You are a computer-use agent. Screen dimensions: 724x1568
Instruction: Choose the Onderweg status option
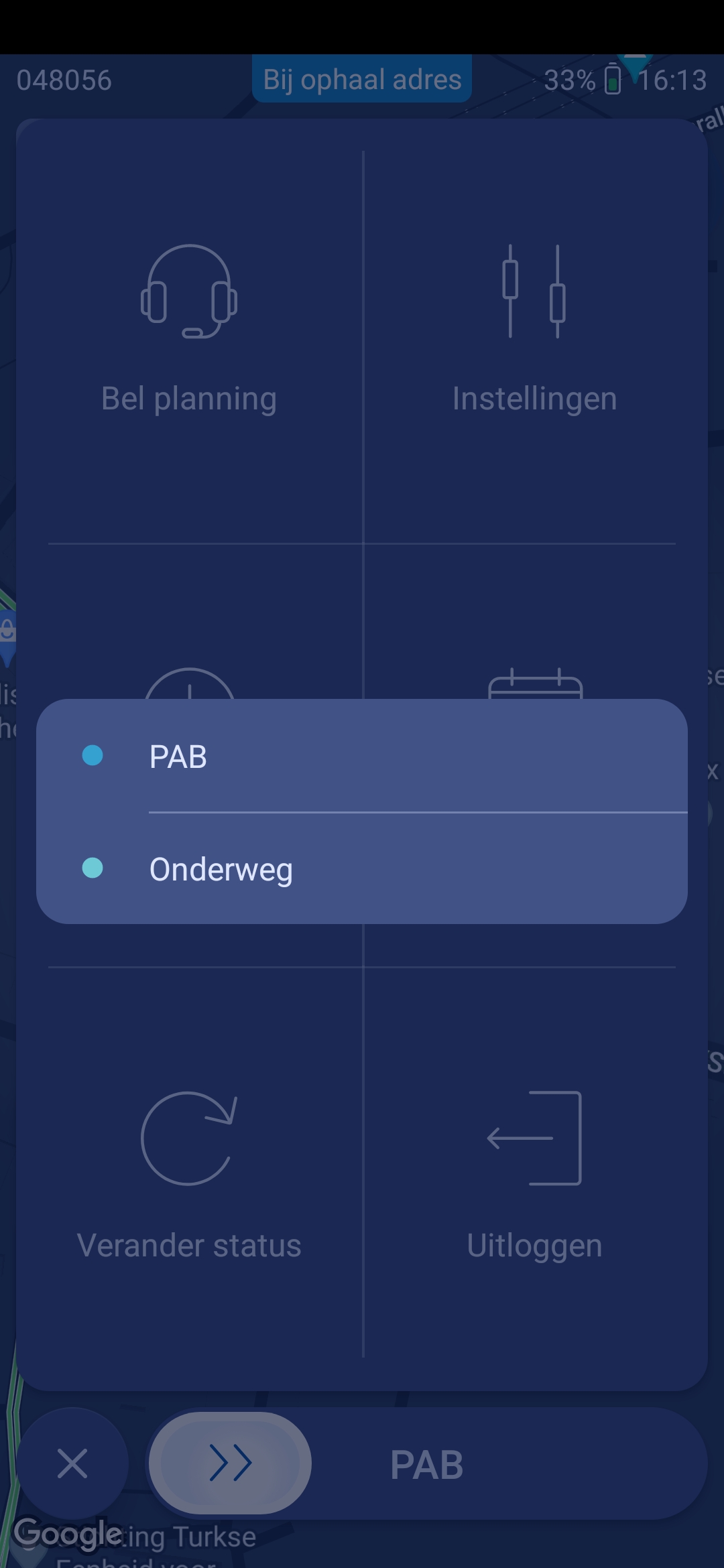coord(362,869)
